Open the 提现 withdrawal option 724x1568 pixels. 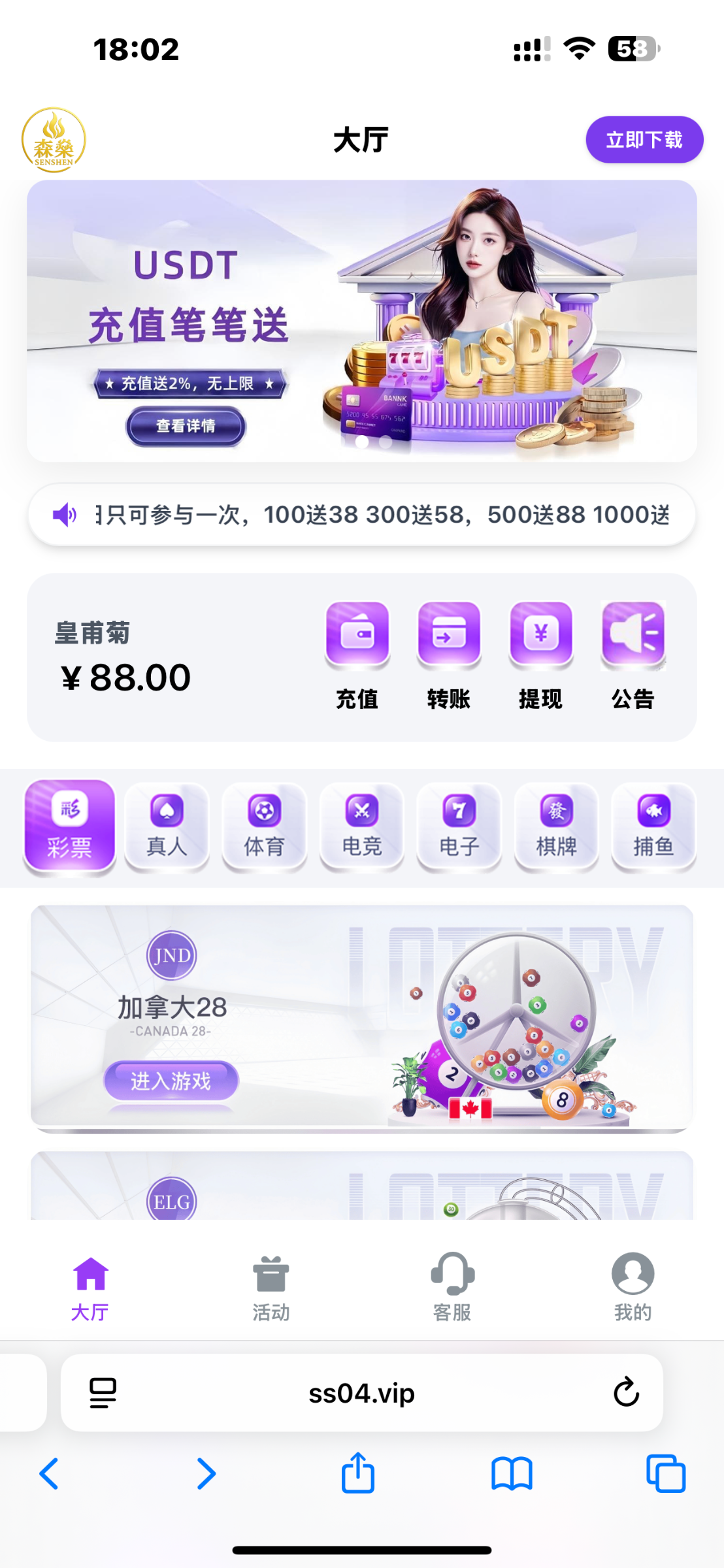point(540,655)
